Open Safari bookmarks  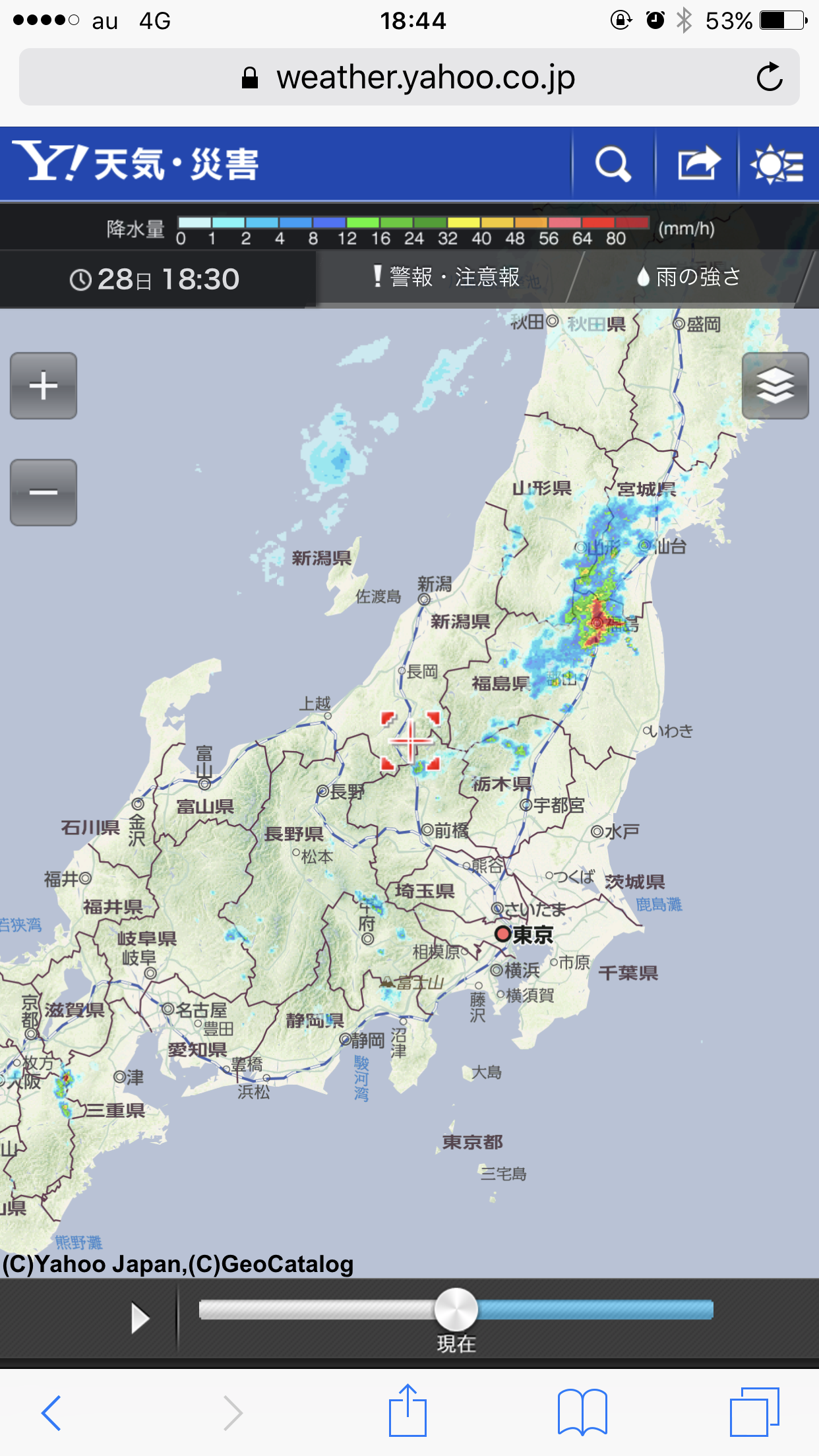point(582,1412)
